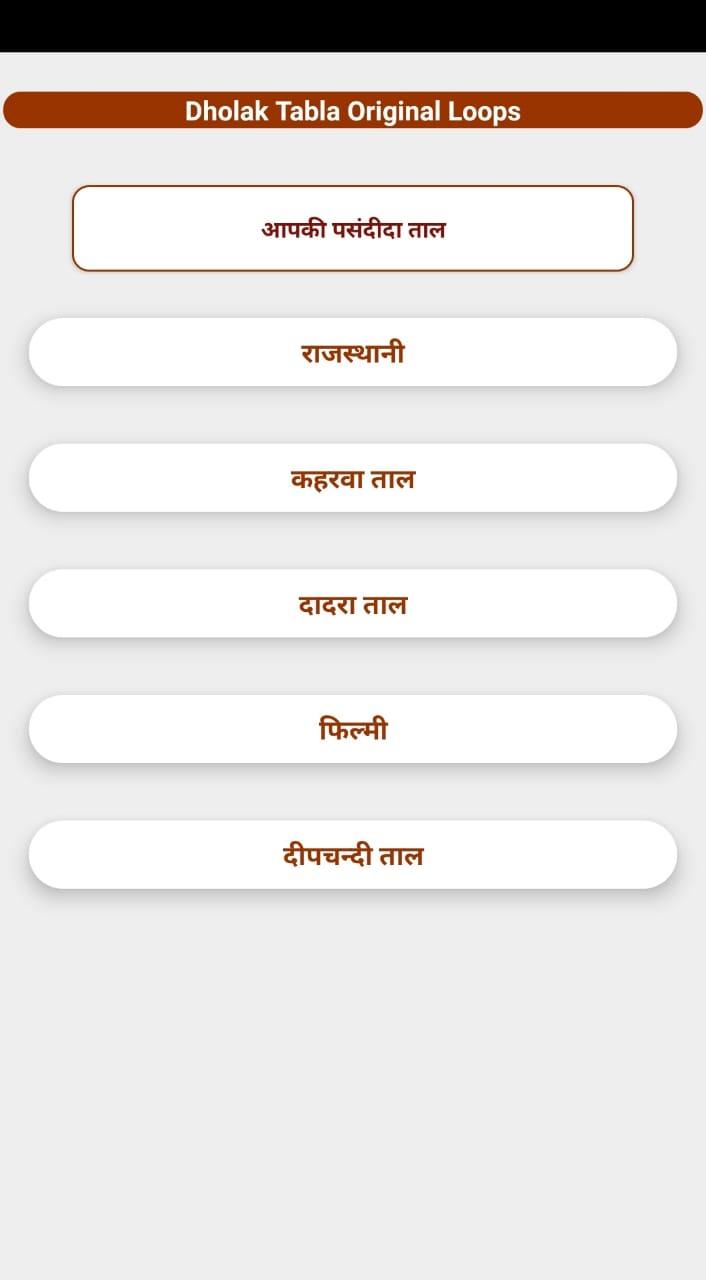Open दीपचन्दी ताल loops

pos(353,856)
